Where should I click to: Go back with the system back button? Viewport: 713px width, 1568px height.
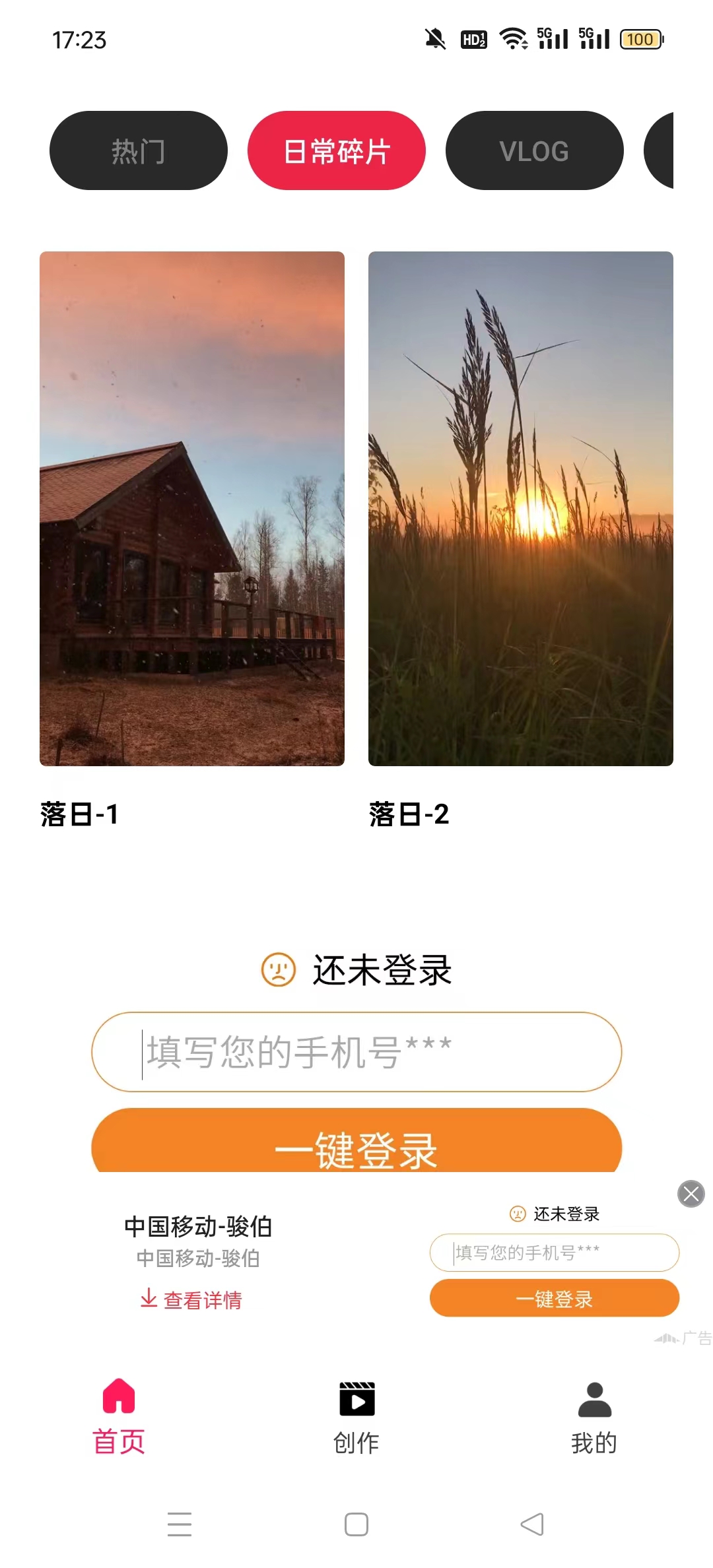tap(532, 1524)
